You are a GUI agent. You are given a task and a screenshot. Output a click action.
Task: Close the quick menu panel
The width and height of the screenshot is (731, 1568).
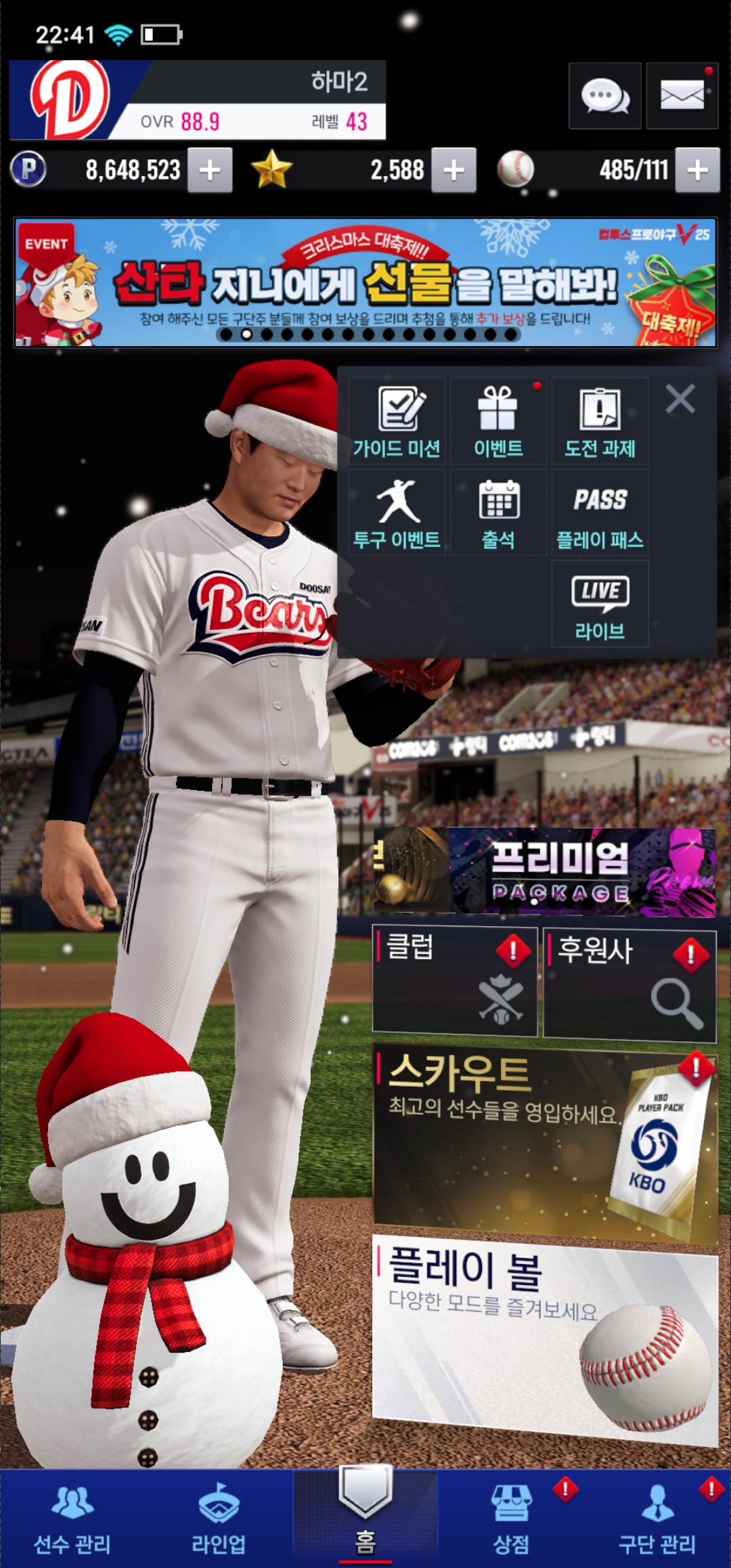(x=680, y=399)
